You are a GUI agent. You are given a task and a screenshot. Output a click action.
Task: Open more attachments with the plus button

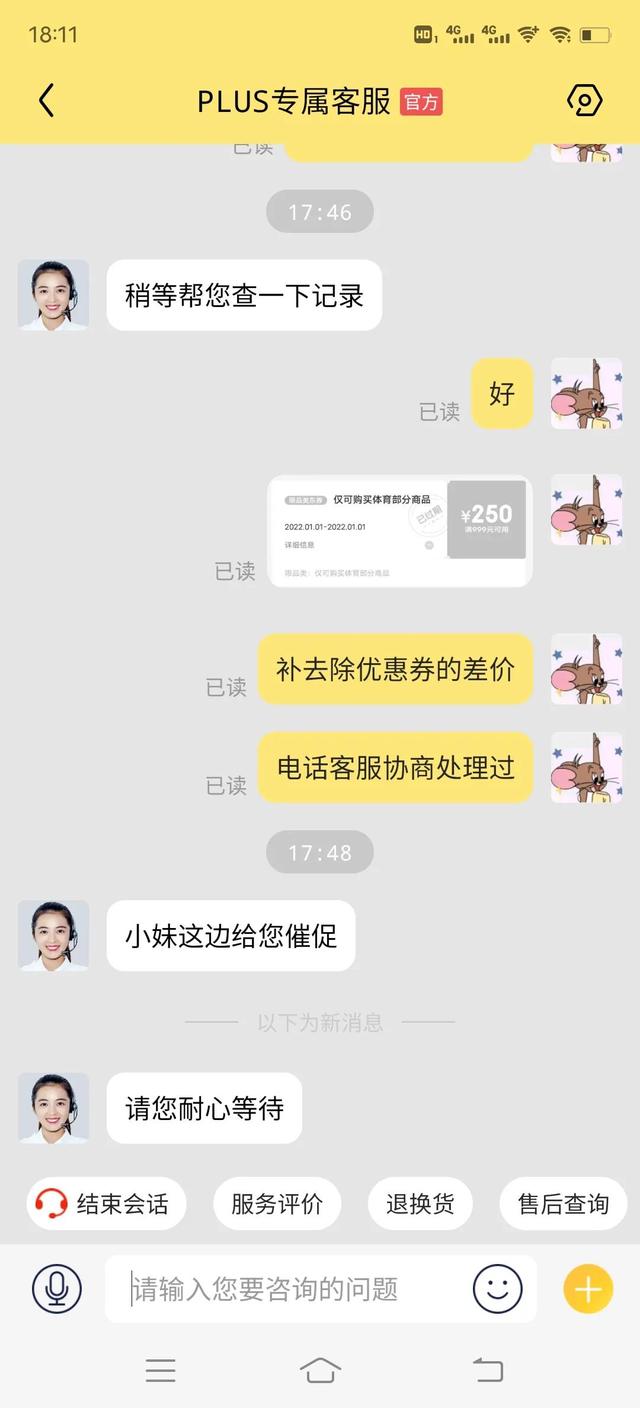pyautogui.click(x=588, y=1289)
